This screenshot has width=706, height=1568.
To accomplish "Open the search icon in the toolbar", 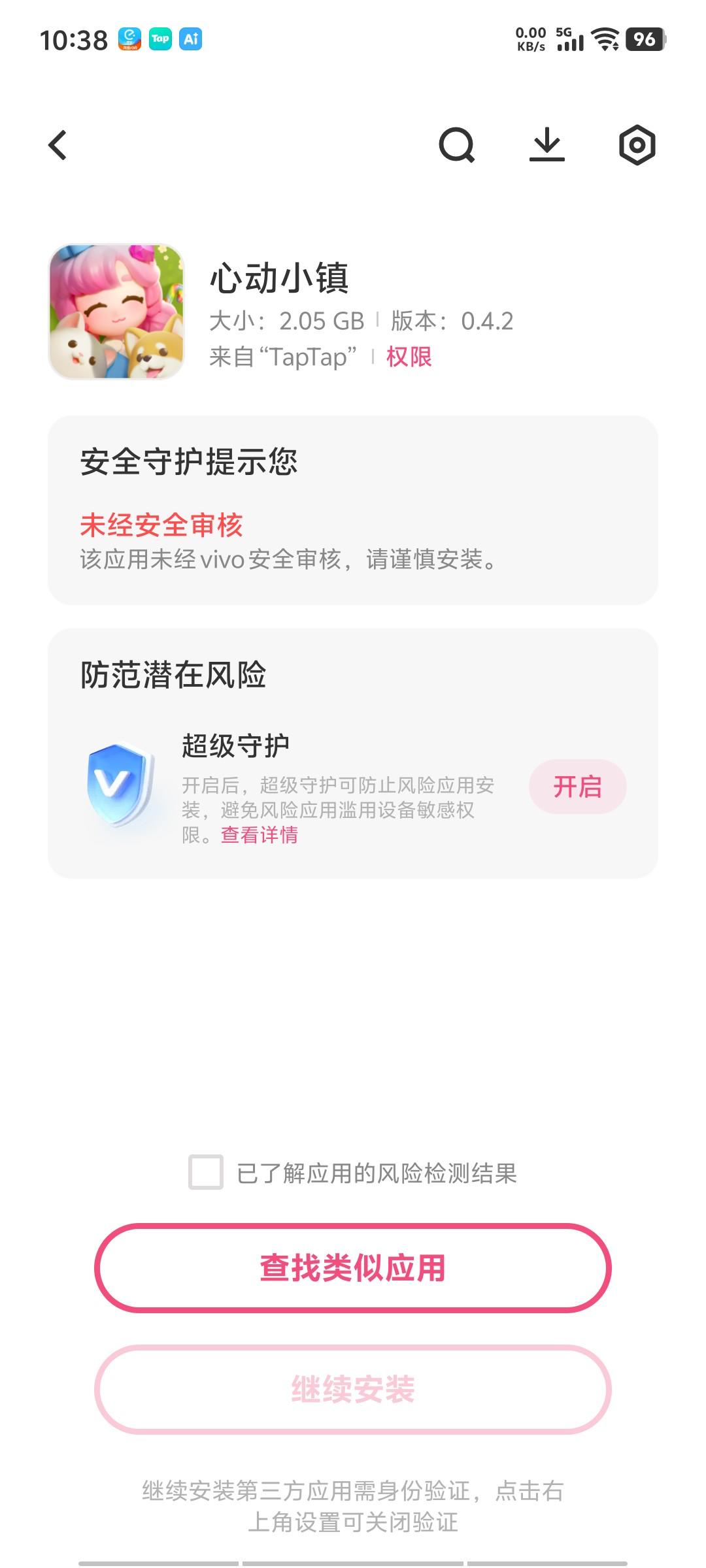I will [x=456, y=145].
